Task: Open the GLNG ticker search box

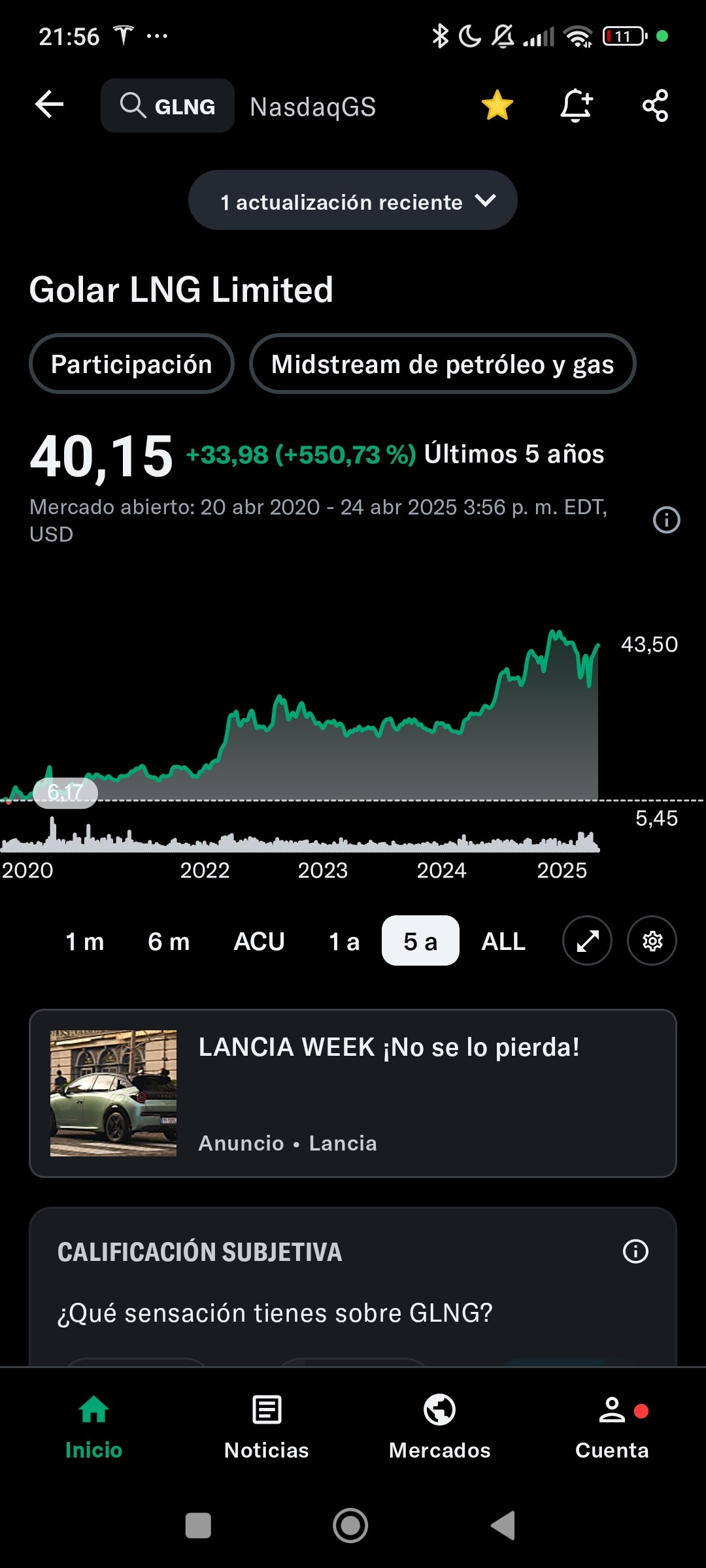Action: [x=168, y=106]
